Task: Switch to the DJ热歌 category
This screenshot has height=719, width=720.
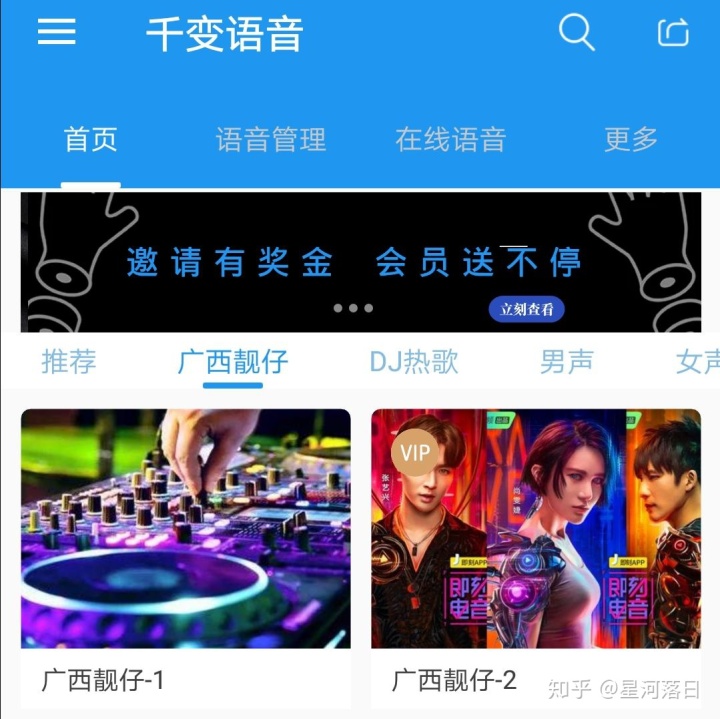Action: (414, 361)
